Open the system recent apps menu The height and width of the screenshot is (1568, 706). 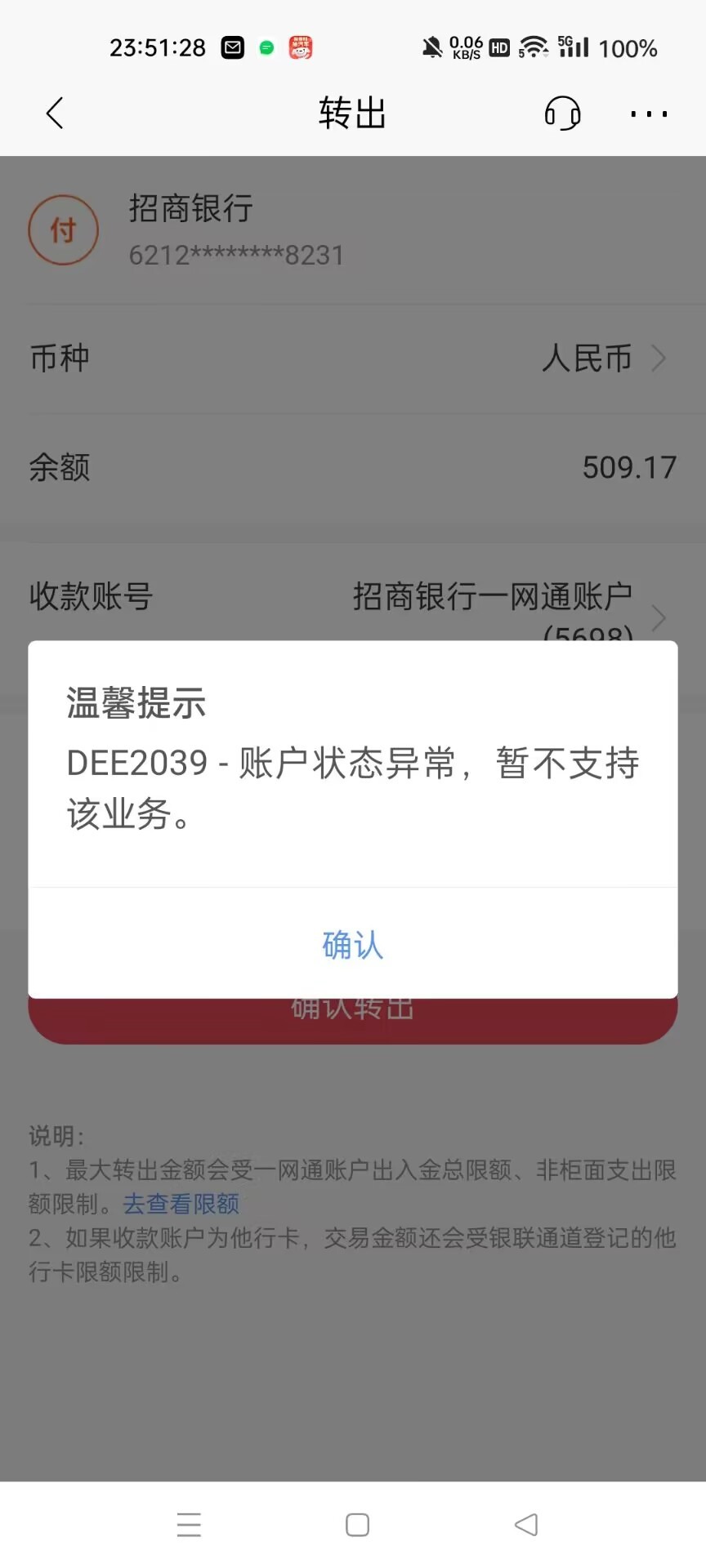pyautogui.click(x=189, y=1525)
